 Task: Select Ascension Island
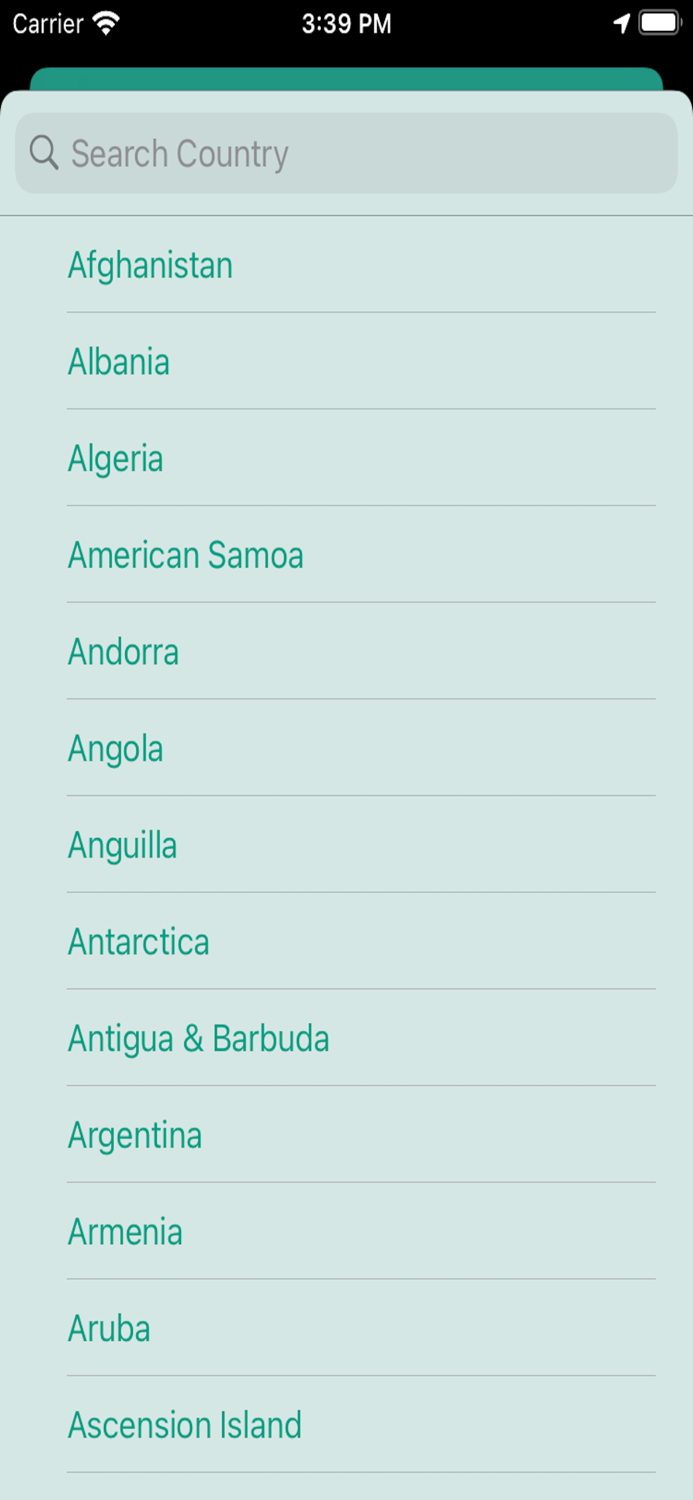185,1426
